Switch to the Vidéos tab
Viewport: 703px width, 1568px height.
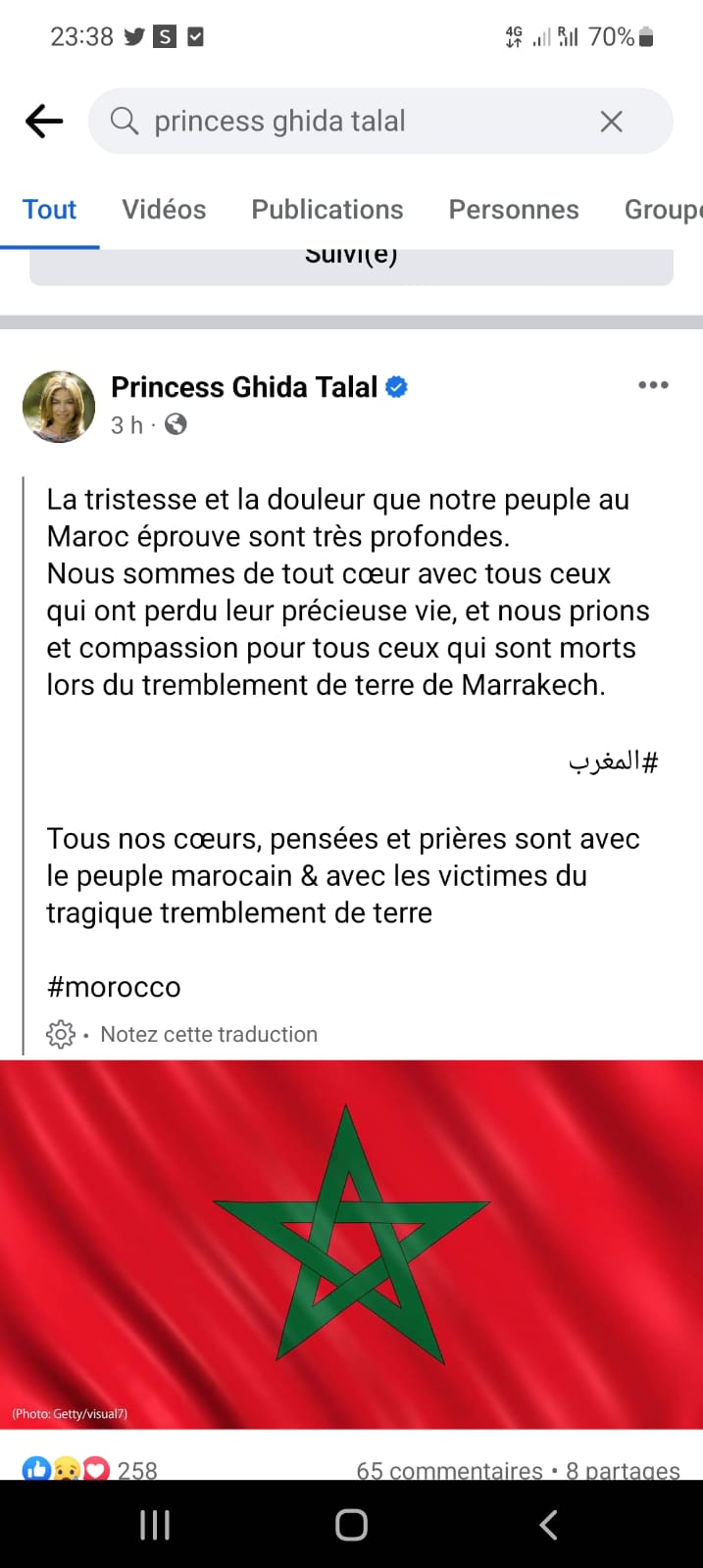[x=164, y=210]
